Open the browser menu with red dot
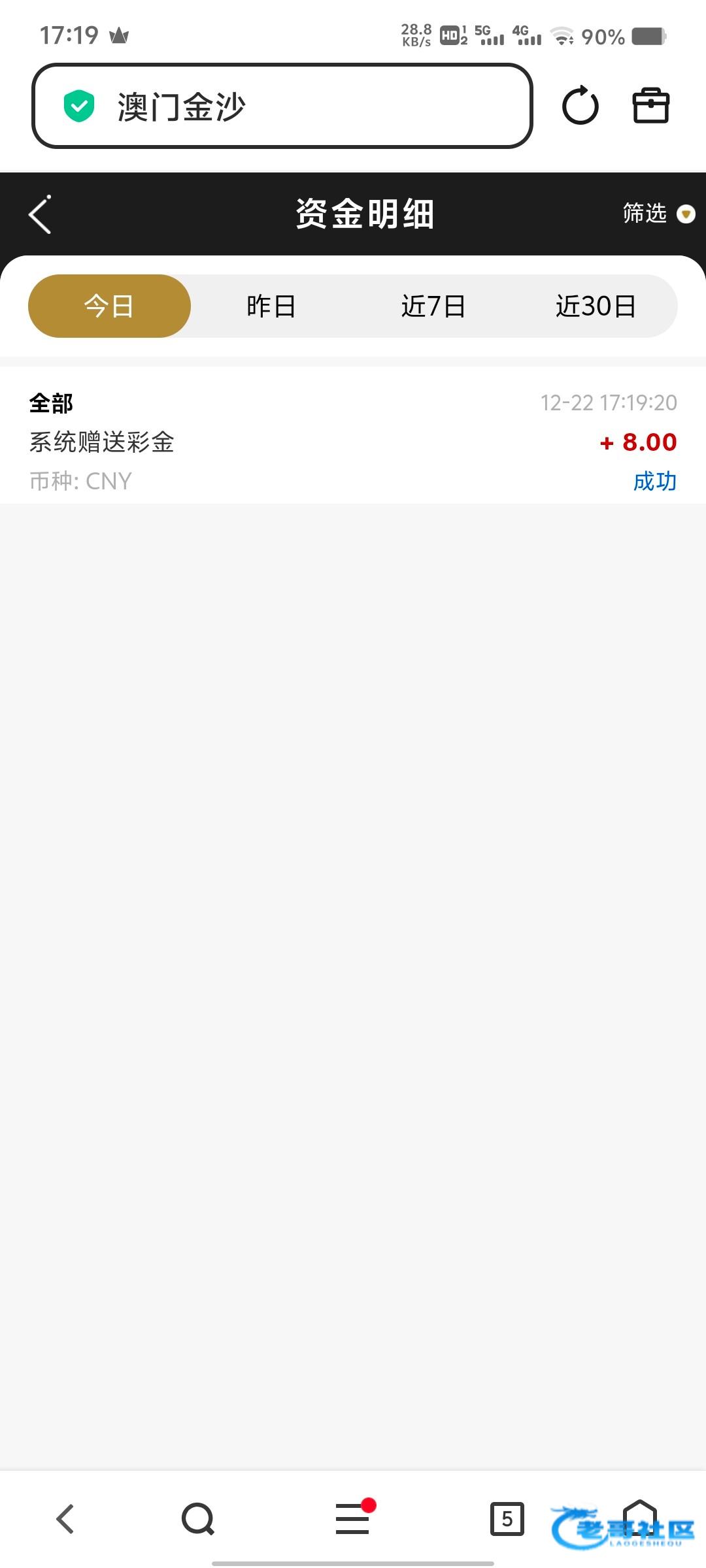The width and height of the screenshot is (706, 1568). coord(353,1518)
